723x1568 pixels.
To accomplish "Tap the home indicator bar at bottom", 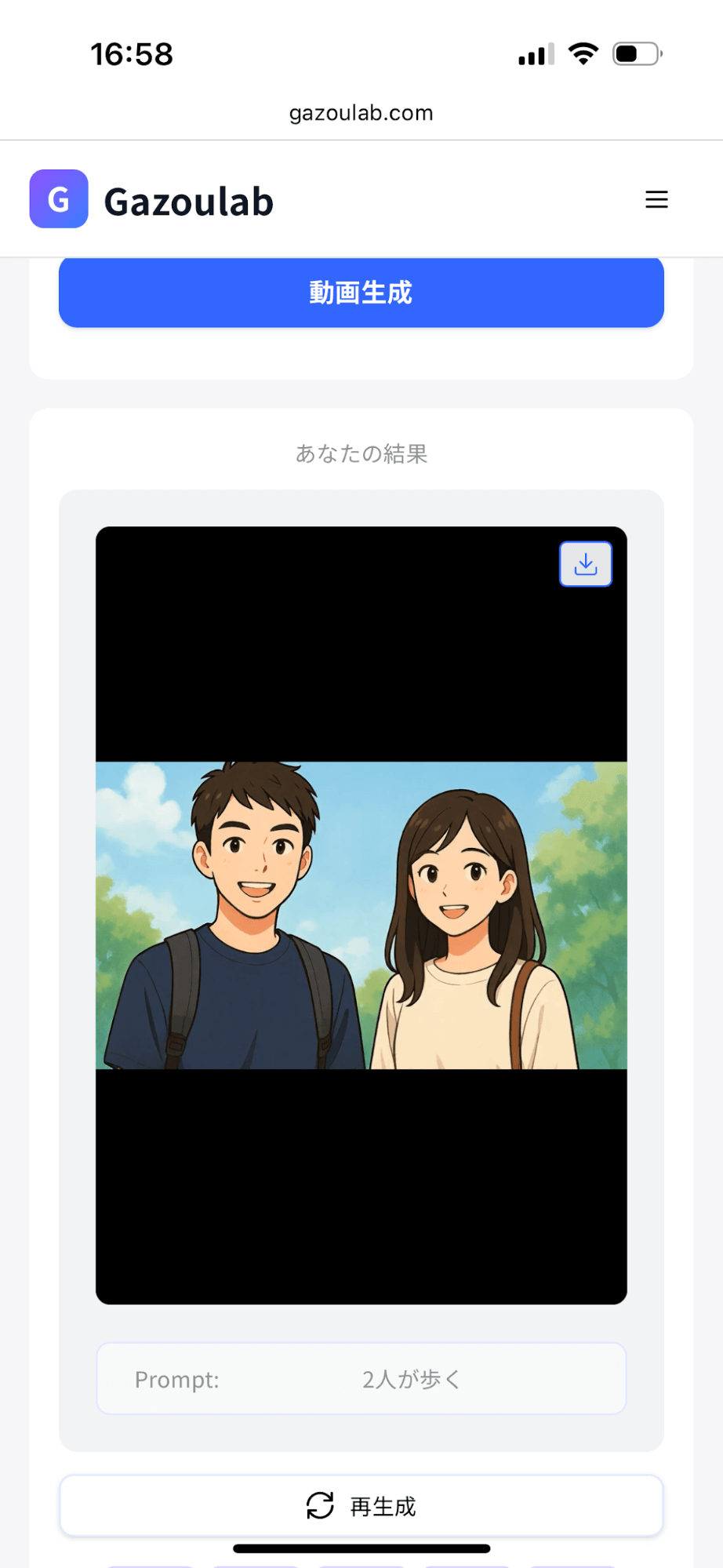I will (x=361, y=1548).
